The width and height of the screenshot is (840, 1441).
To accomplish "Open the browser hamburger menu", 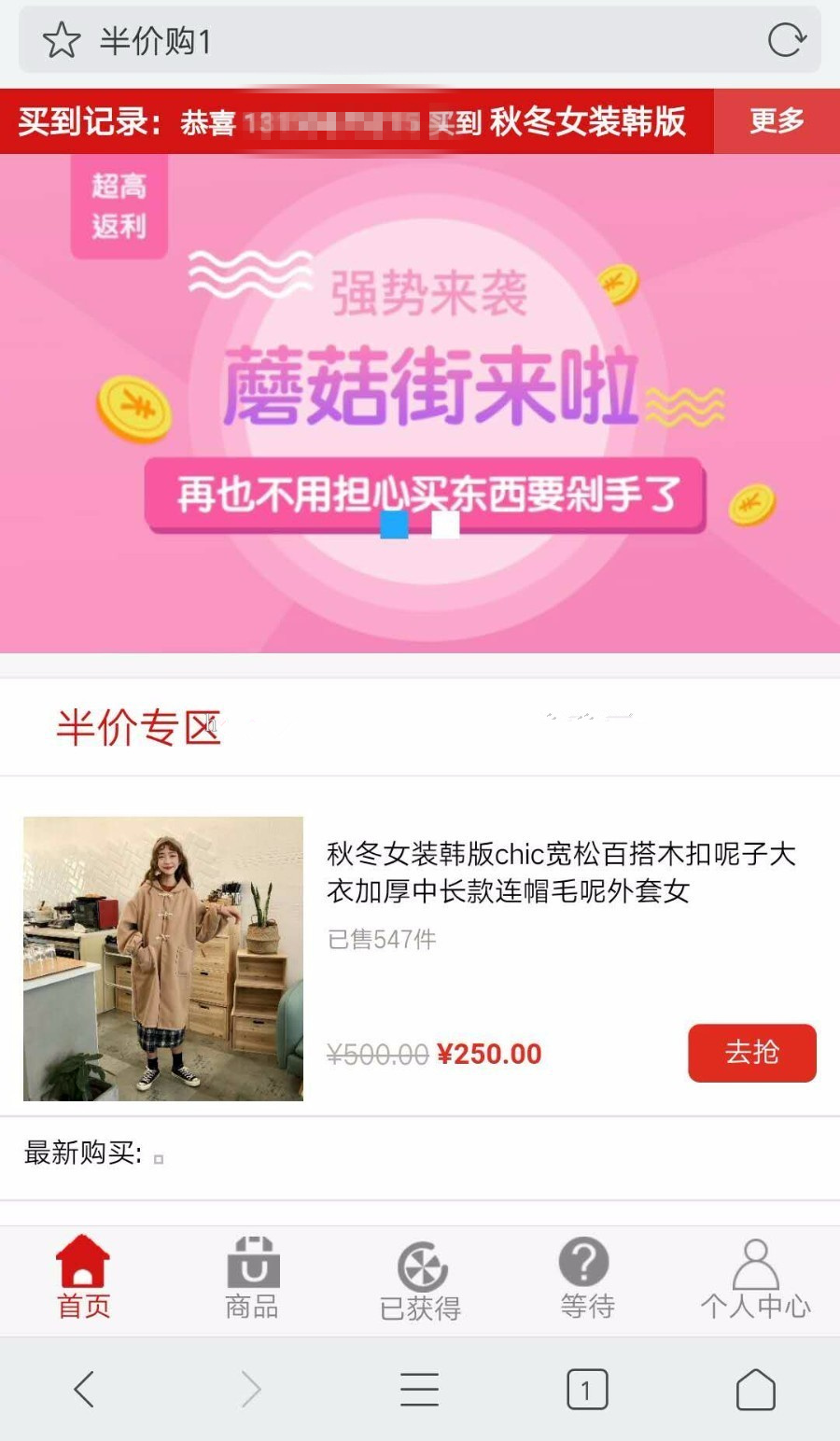I will pyautogui.click(x=419, y=1390).
